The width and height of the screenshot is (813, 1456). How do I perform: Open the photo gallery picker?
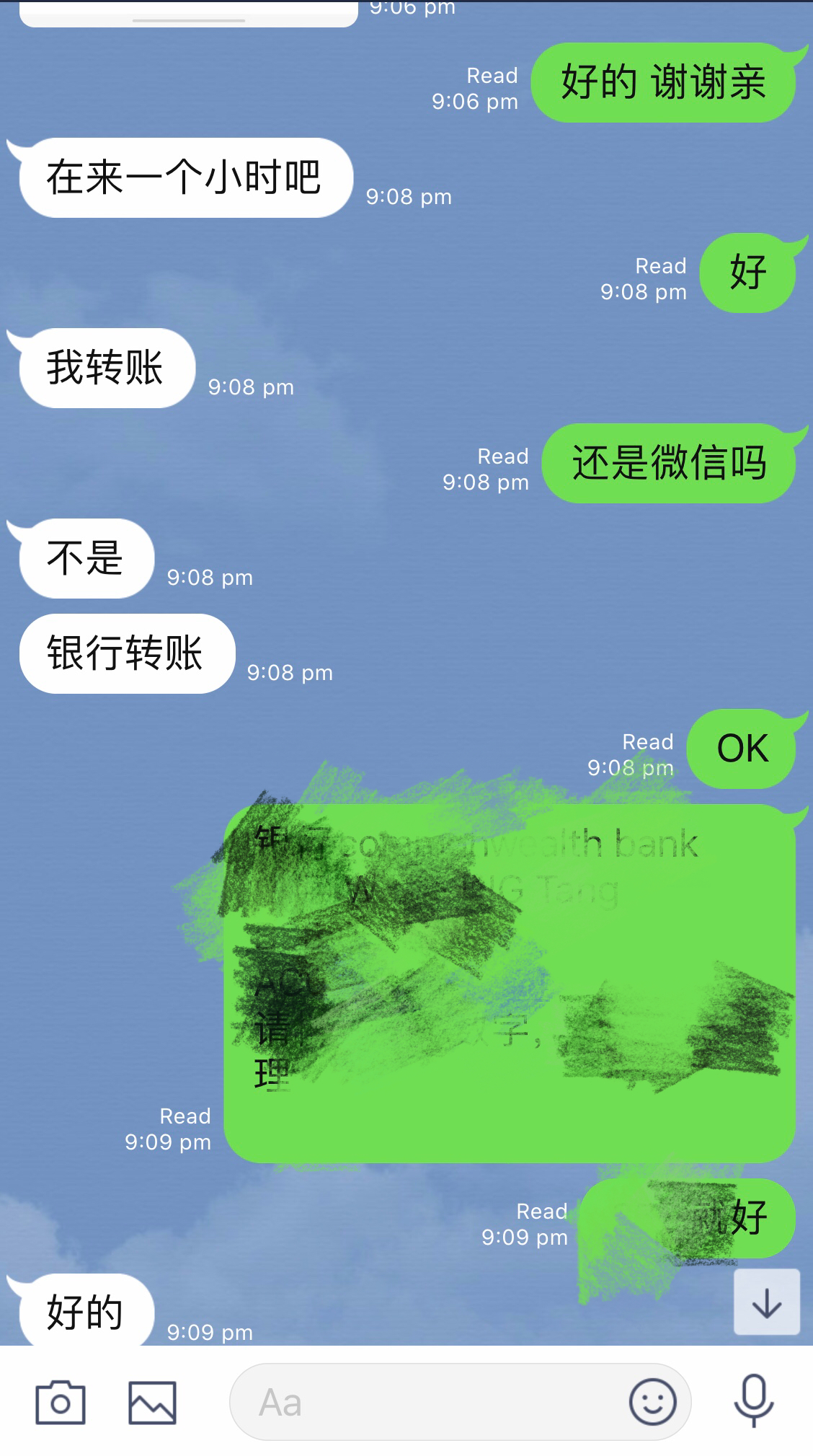pyautogui.click(x=152, y=1403)
